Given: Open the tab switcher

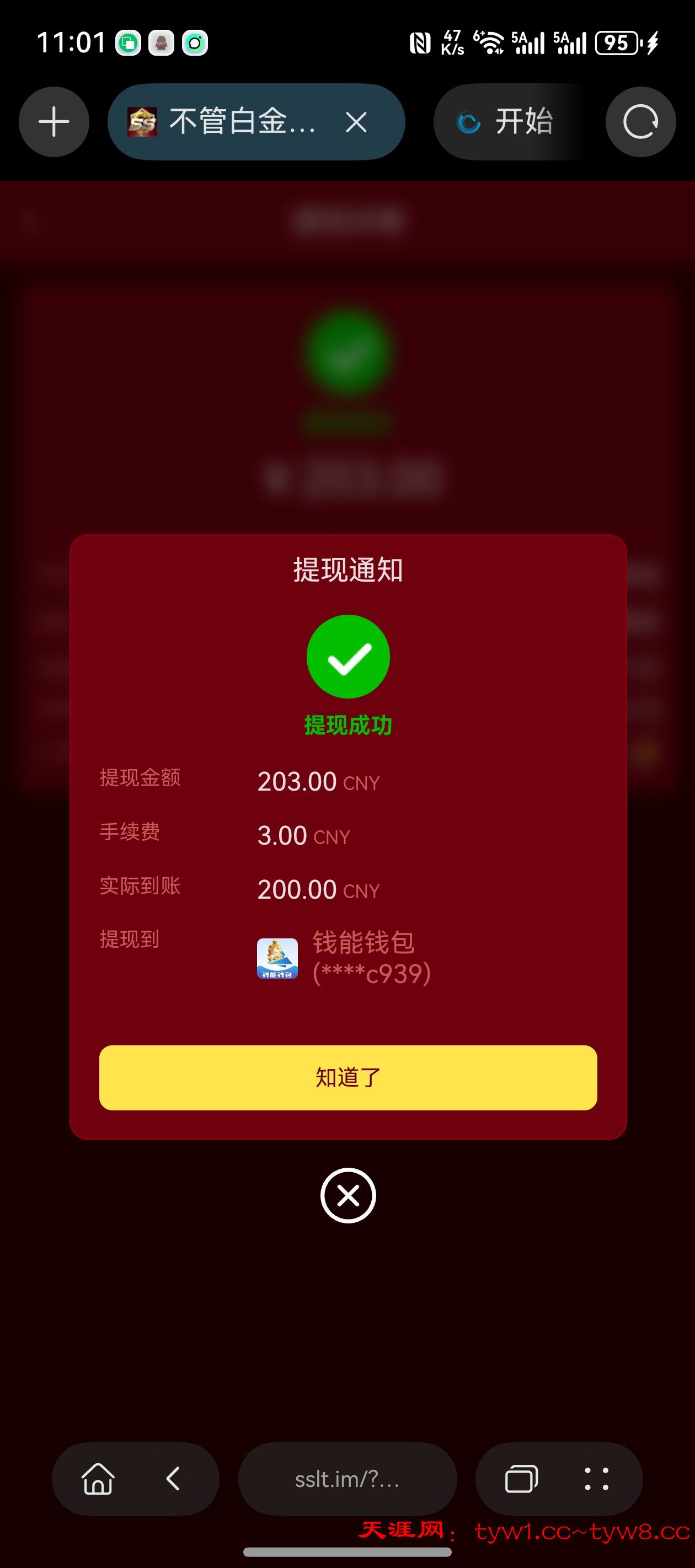Looking at the screenshot, I should 521,1479.
